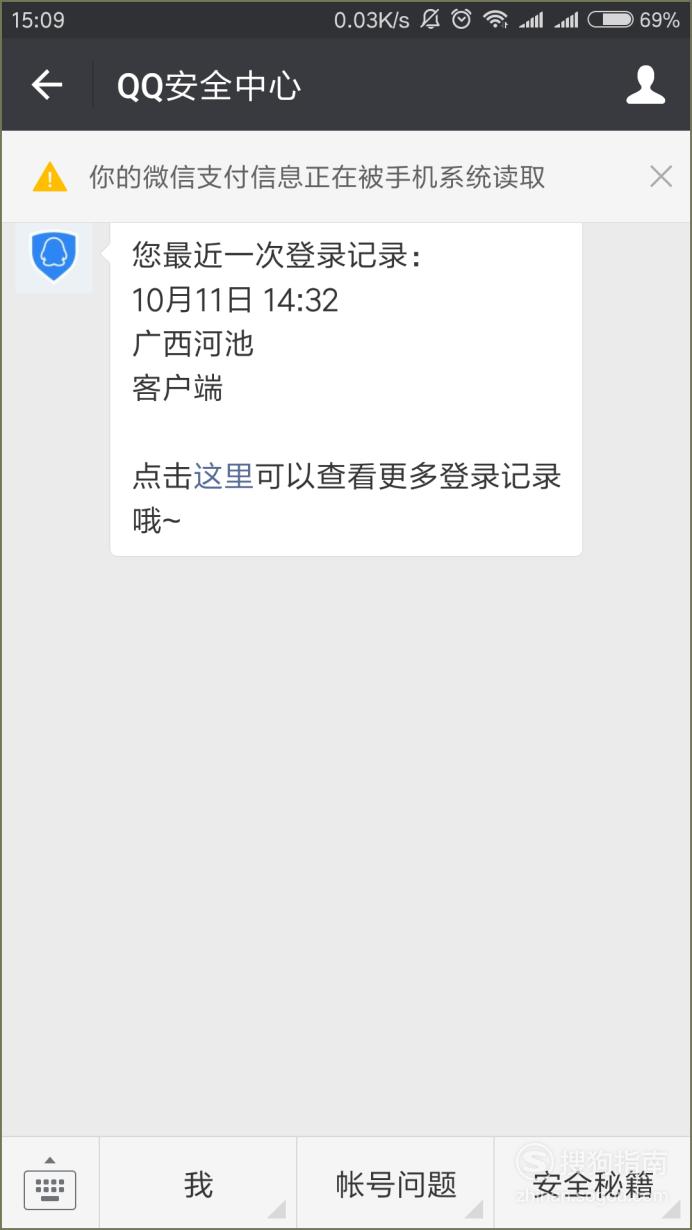Dismiss the 微信支付信息 warning banner
The height and width of the screenshot is (1230, 692).
[661, 177]
